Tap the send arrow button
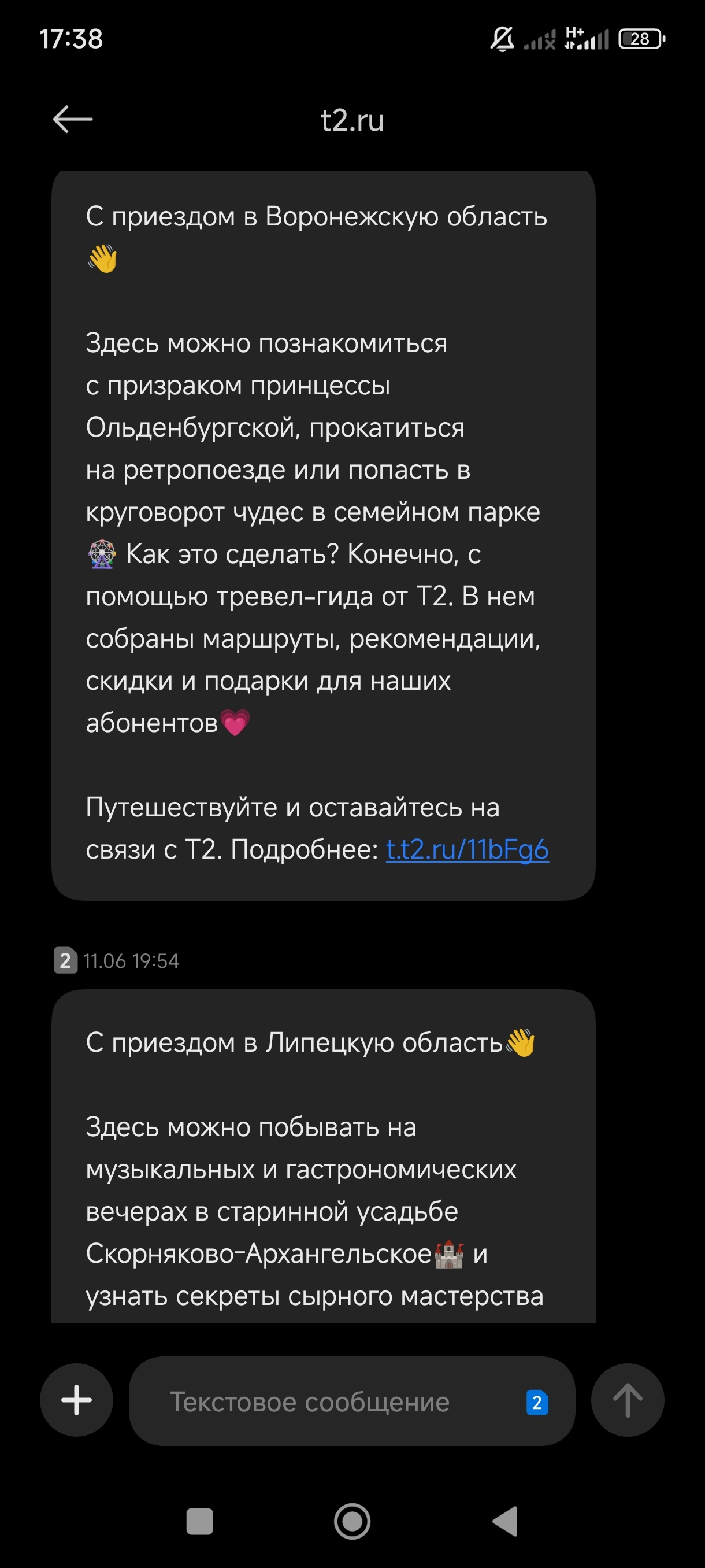Screen dimensions: 705x1568 coord(627,1400)
